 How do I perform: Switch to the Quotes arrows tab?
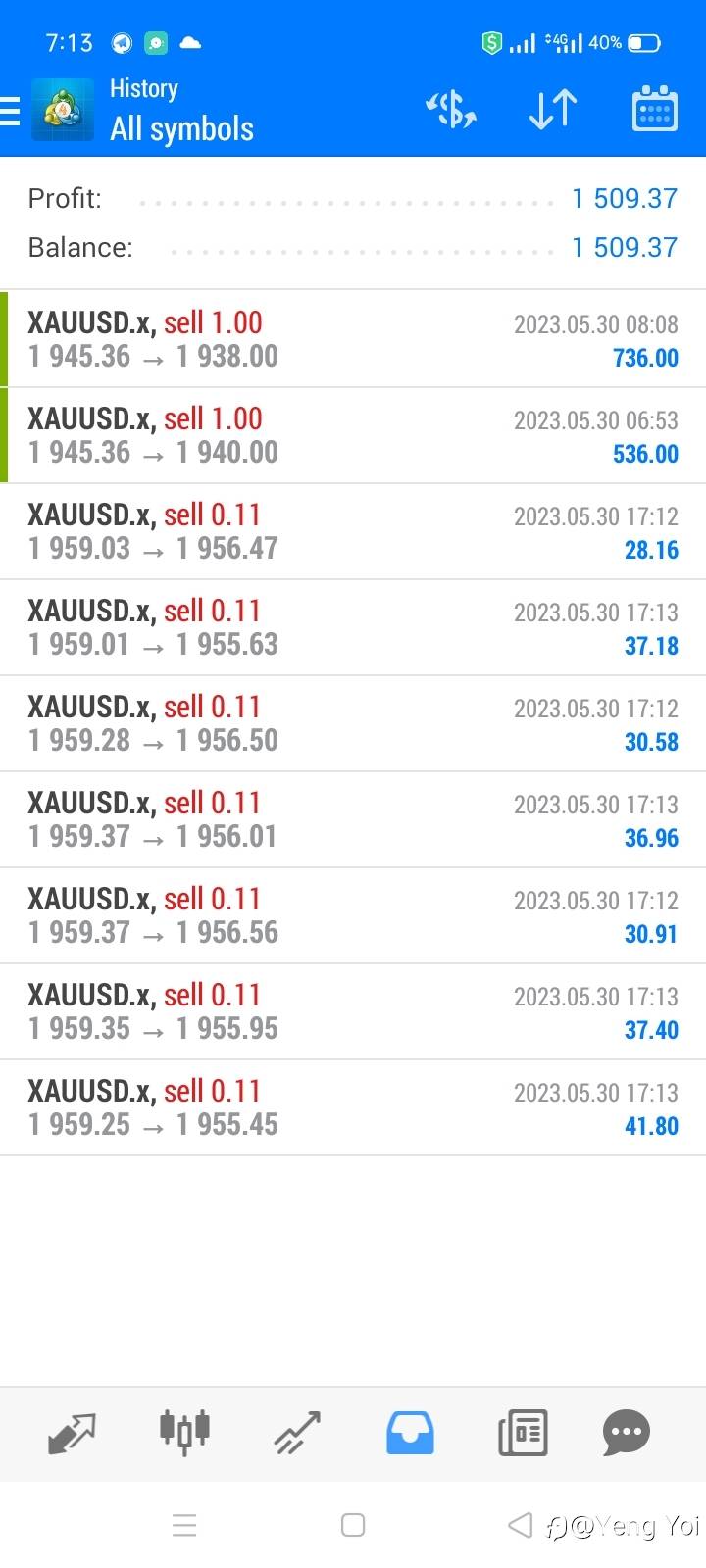point(72,1434)
